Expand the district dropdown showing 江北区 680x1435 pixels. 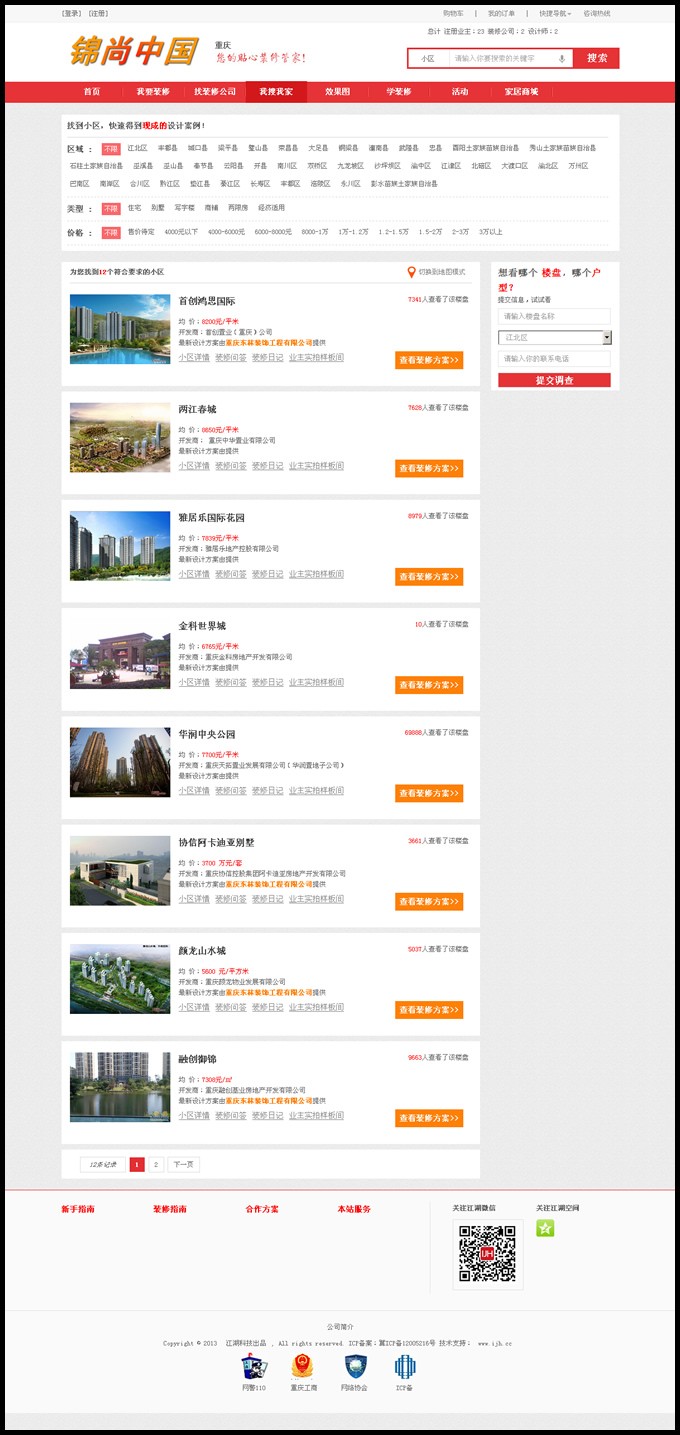click(x=606, y=338)
